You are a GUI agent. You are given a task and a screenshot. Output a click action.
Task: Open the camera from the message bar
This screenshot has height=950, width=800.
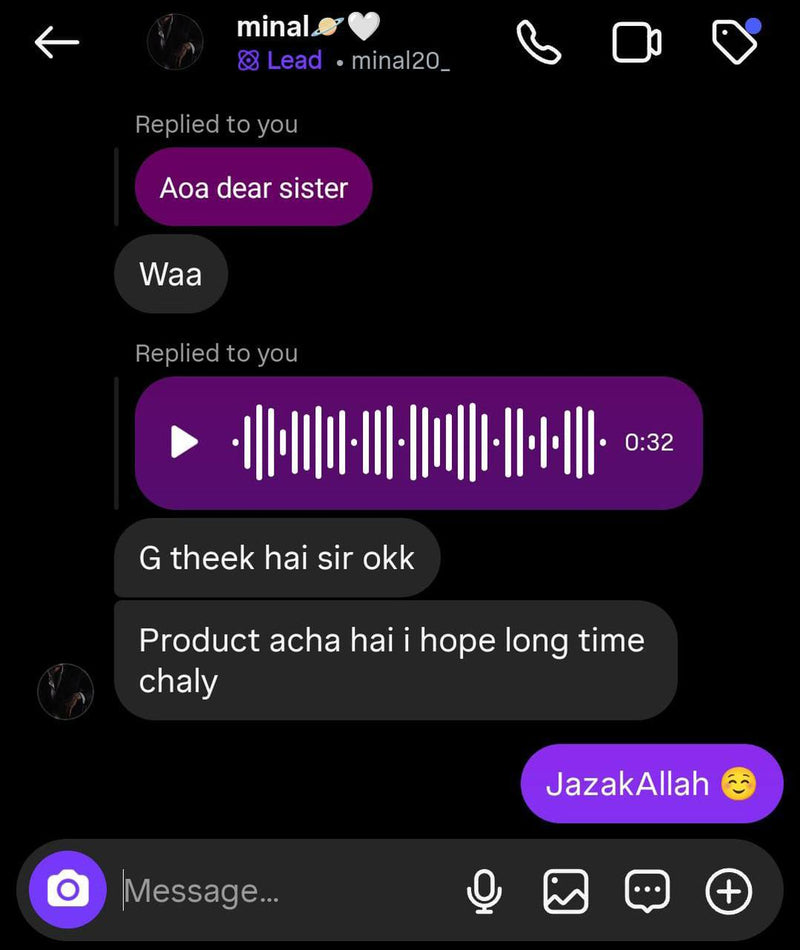[67, 889]
